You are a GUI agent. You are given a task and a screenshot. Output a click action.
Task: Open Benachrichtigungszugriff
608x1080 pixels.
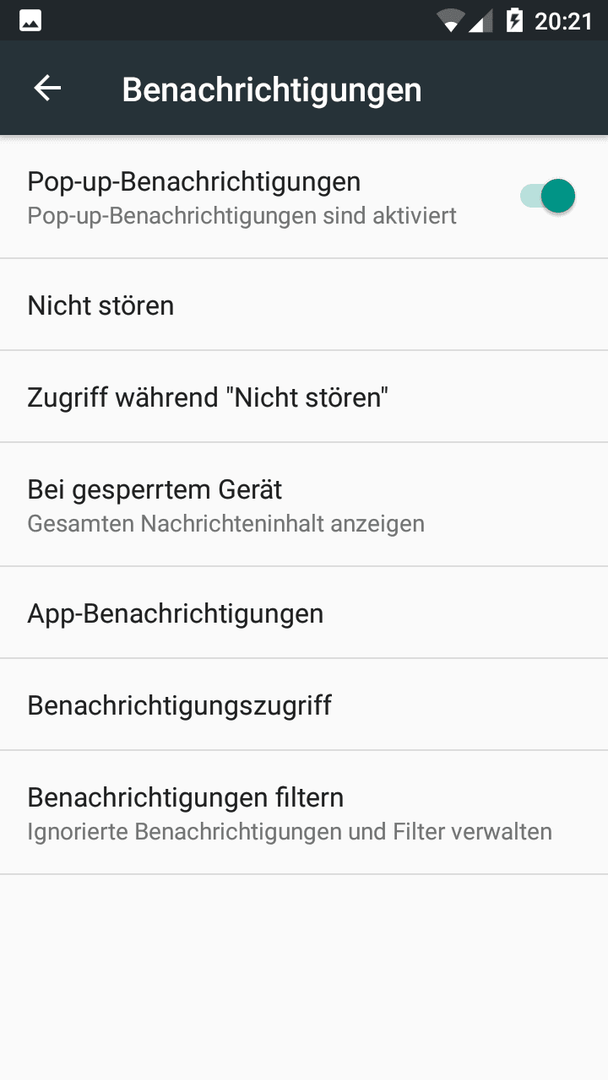coord(304,704)
